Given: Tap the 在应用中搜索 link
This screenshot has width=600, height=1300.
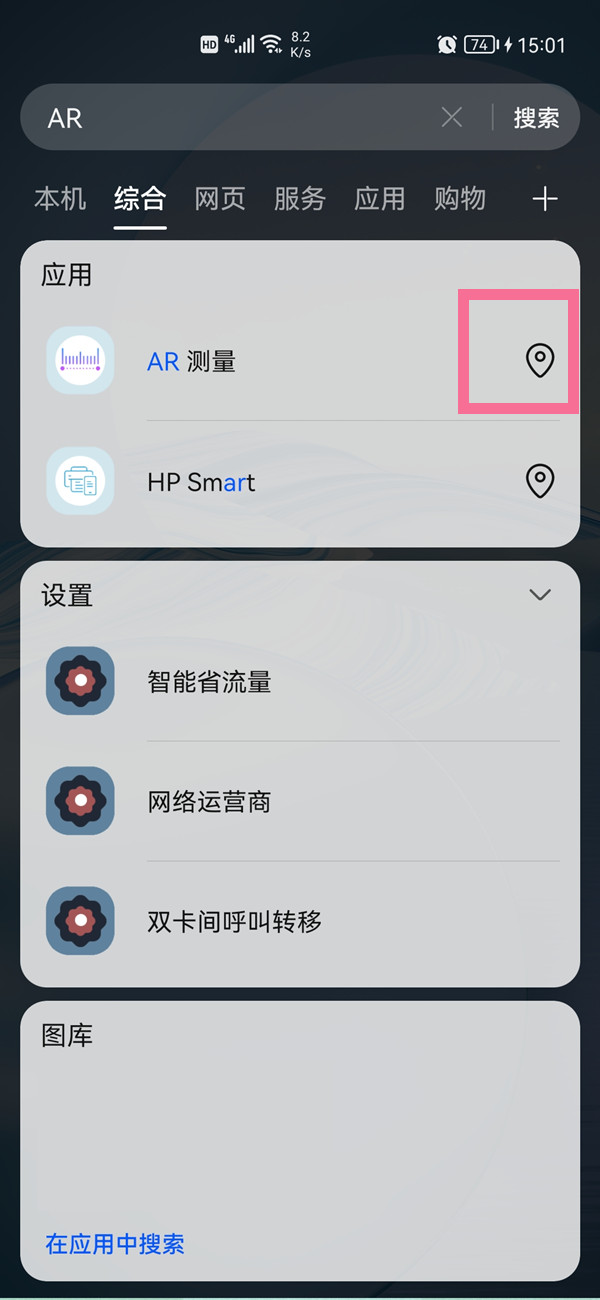Looking at the screenshot, I should (115, 1244).
